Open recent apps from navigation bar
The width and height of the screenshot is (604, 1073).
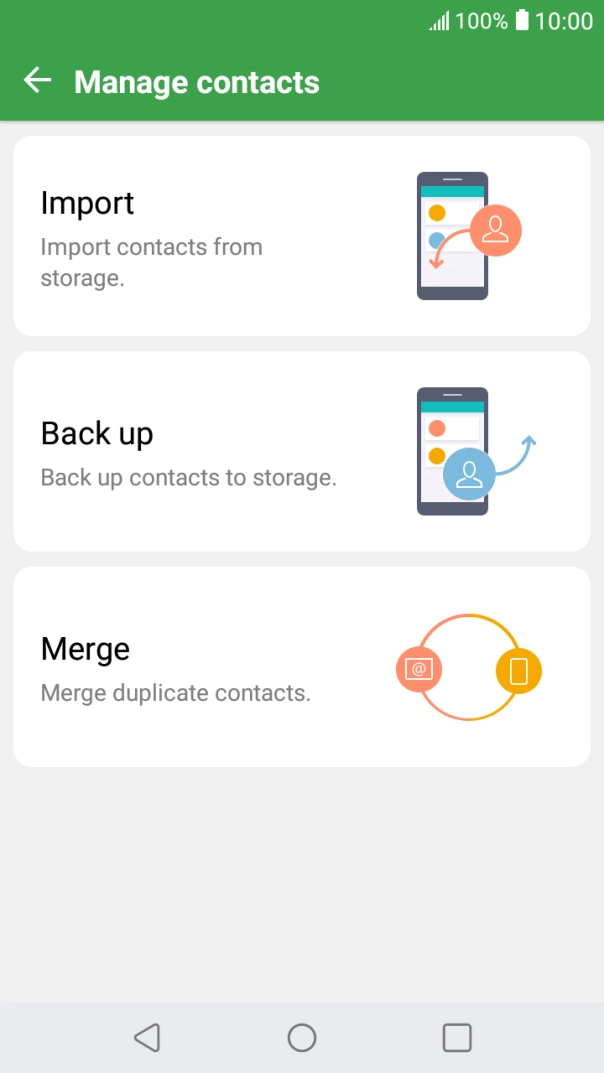tap(457, 1038)
